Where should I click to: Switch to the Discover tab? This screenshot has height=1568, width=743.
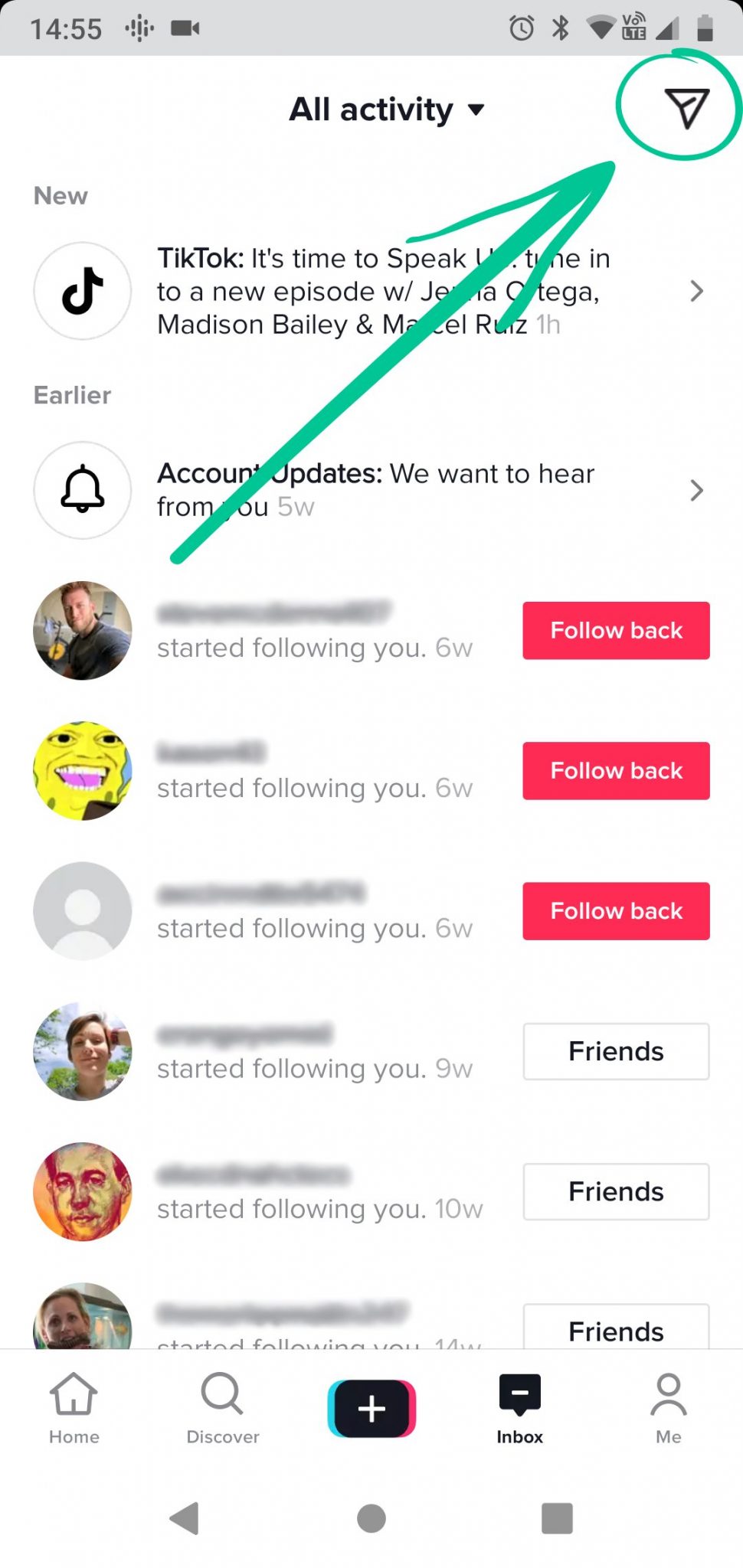tap(223, 1409)
